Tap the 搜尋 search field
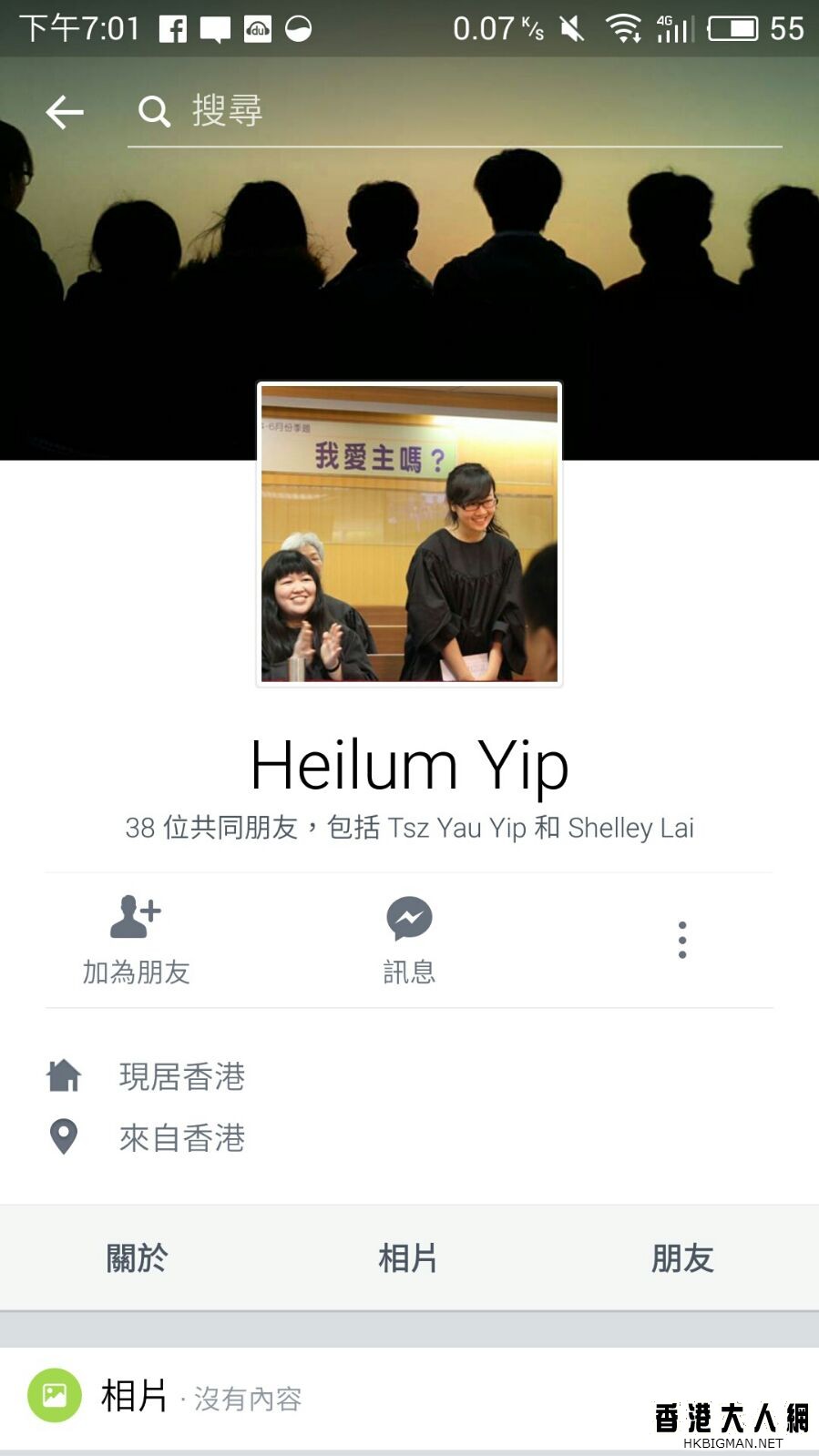The width and height of the screenshot is (819, 1456). coord(456,112)
